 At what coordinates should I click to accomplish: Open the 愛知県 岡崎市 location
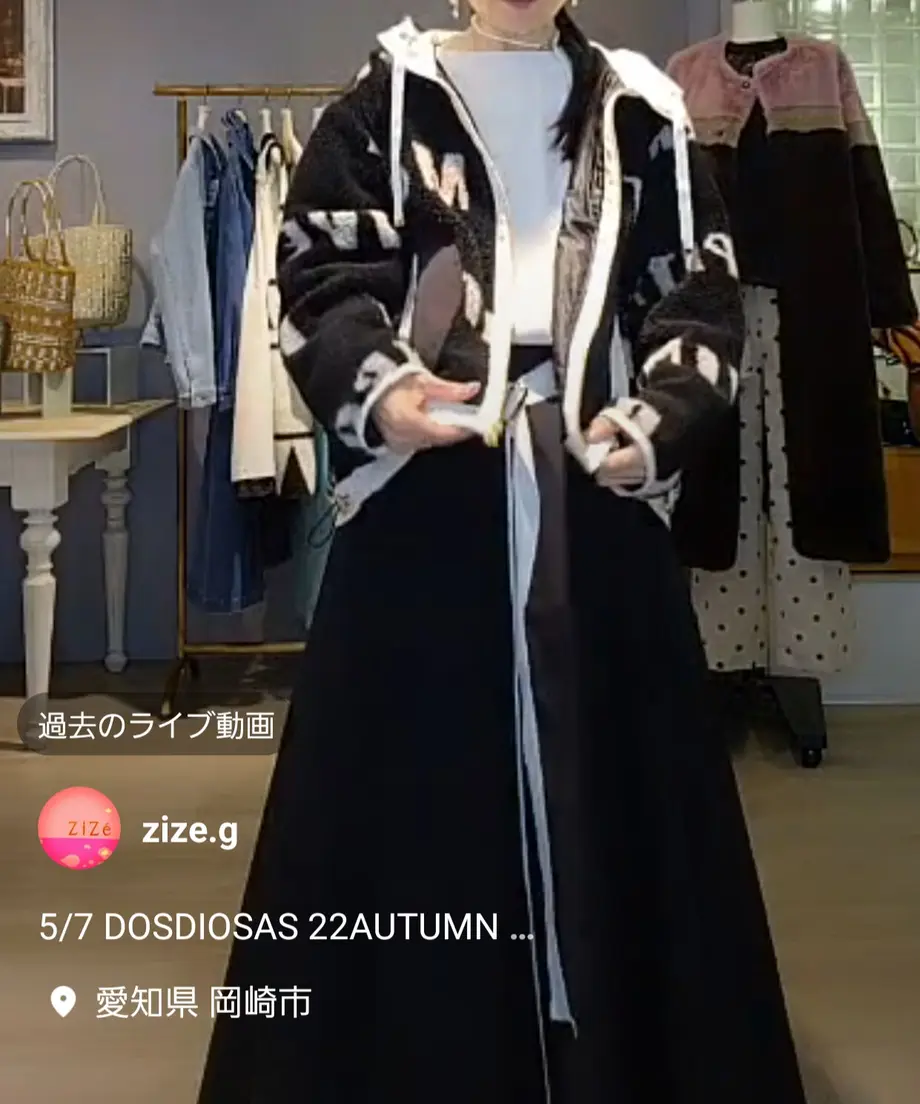202,1002
